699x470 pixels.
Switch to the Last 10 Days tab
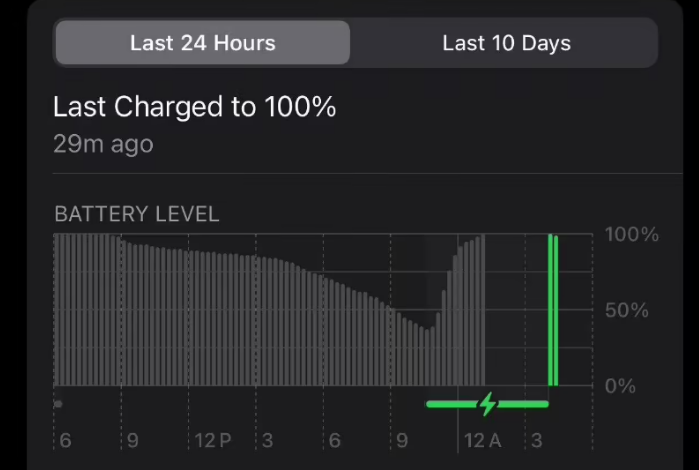pyautogui.click(x=506, y=43)
